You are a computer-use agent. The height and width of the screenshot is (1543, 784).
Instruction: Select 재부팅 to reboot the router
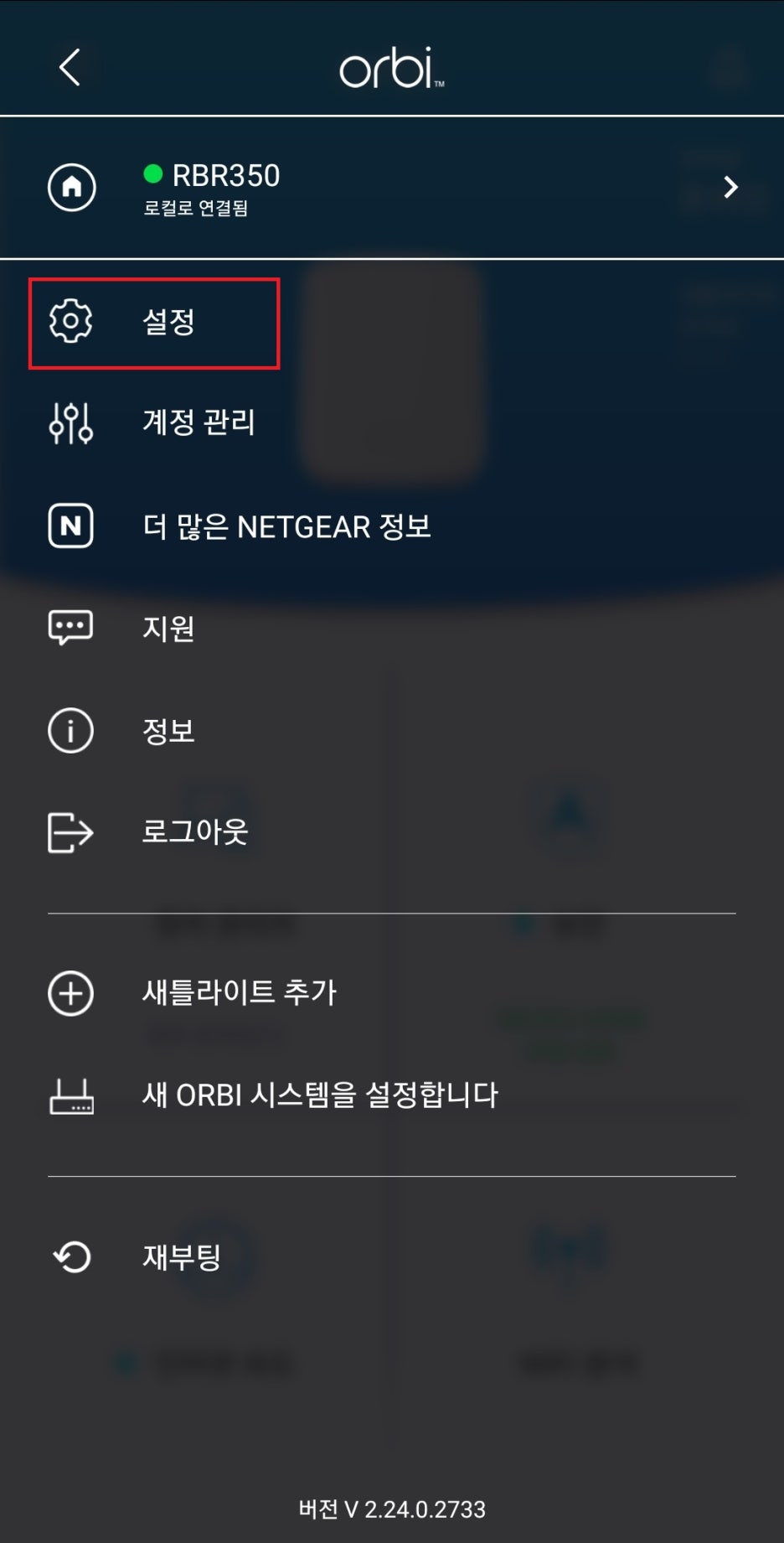pos(181,1257)
